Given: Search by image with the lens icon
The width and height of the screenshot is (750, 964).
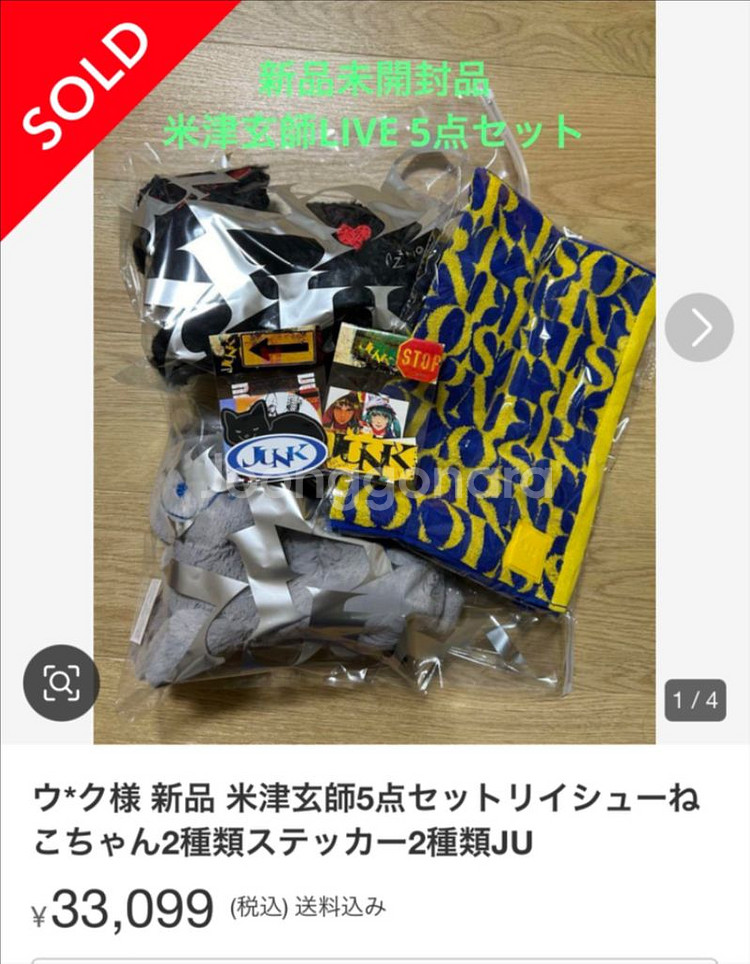Looking at the screenshot, I should point(61,684).
